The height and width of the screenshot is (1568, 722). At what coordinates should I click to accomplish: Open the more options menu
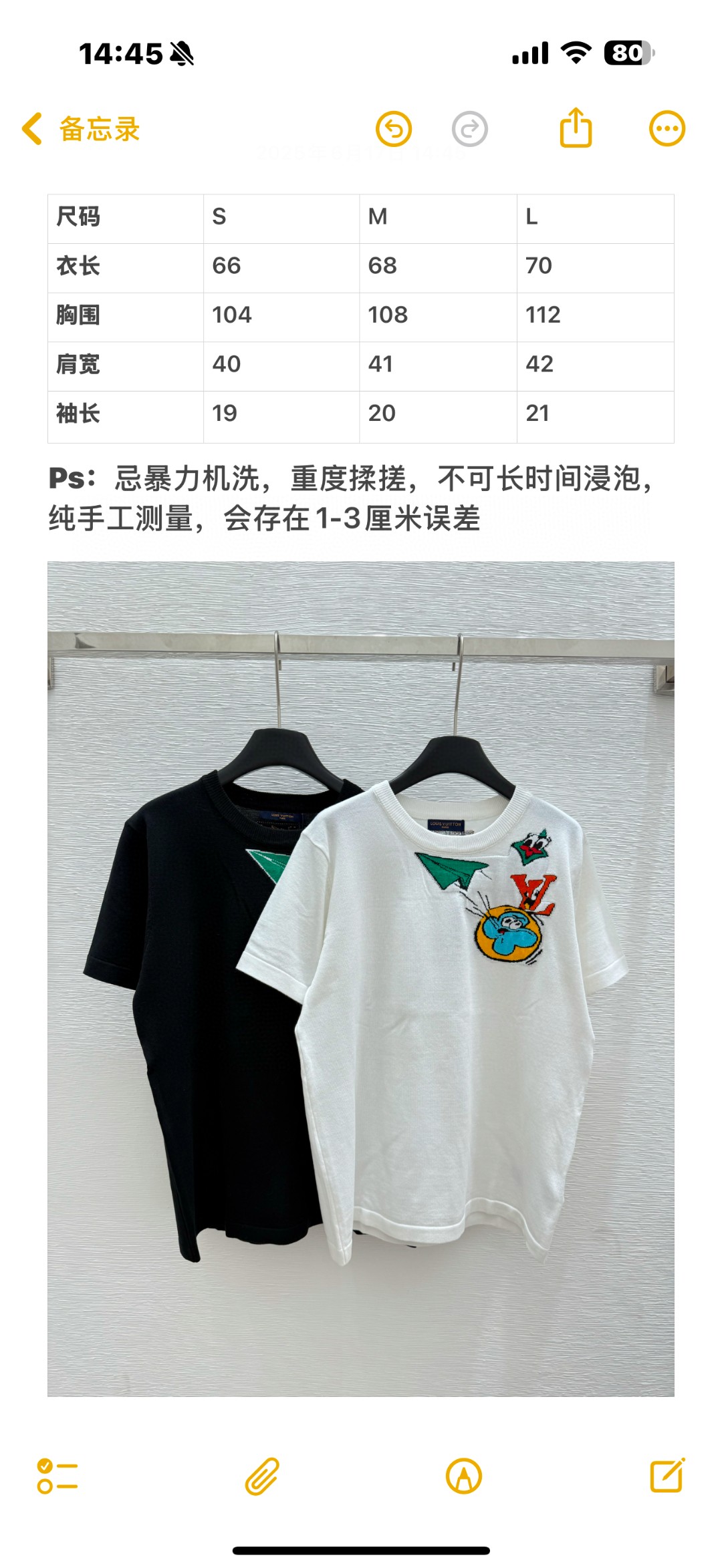667,129
